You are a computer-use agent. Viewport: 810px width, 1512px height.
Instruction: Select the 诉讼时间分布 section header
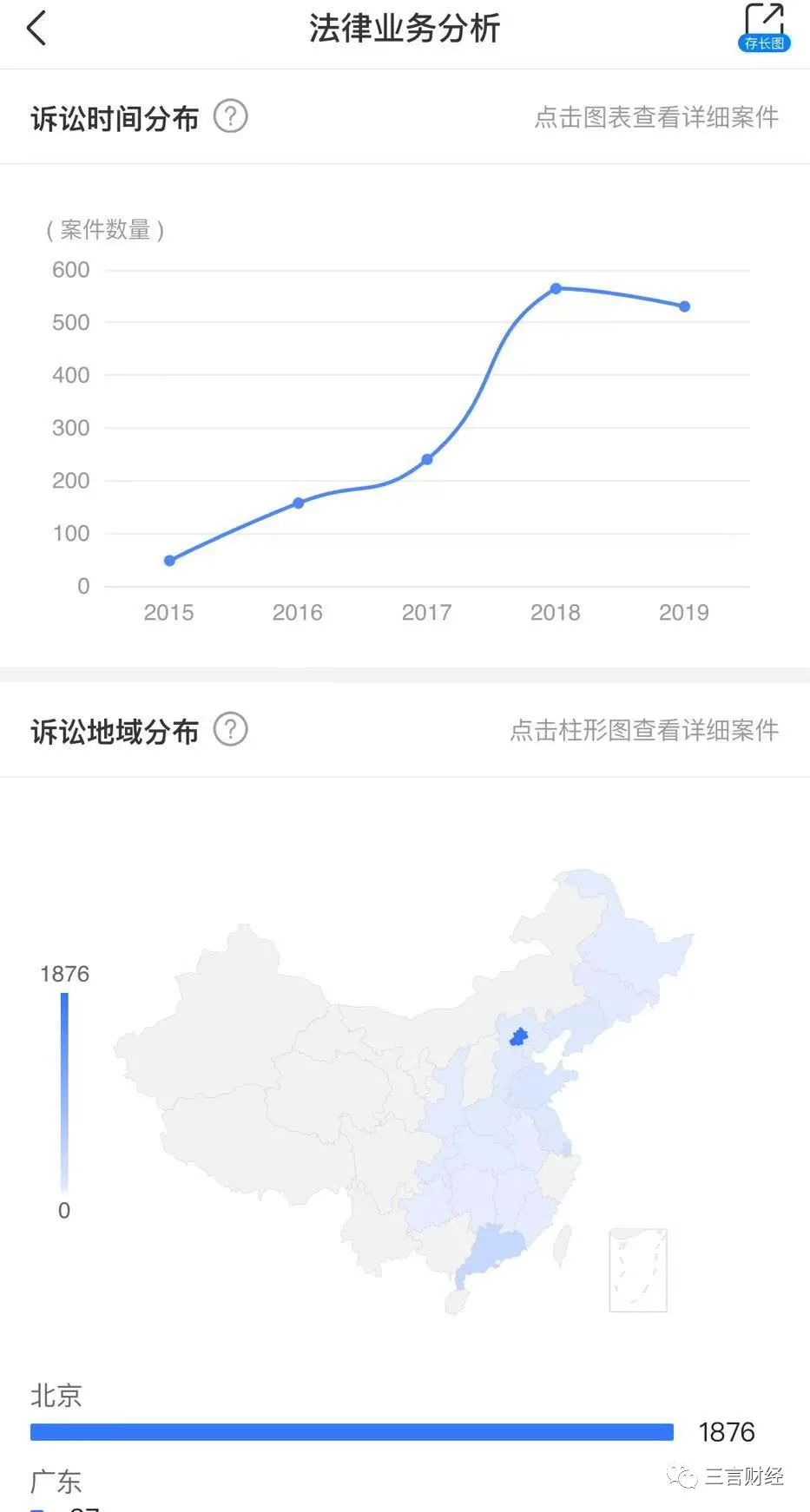(114, 116)
